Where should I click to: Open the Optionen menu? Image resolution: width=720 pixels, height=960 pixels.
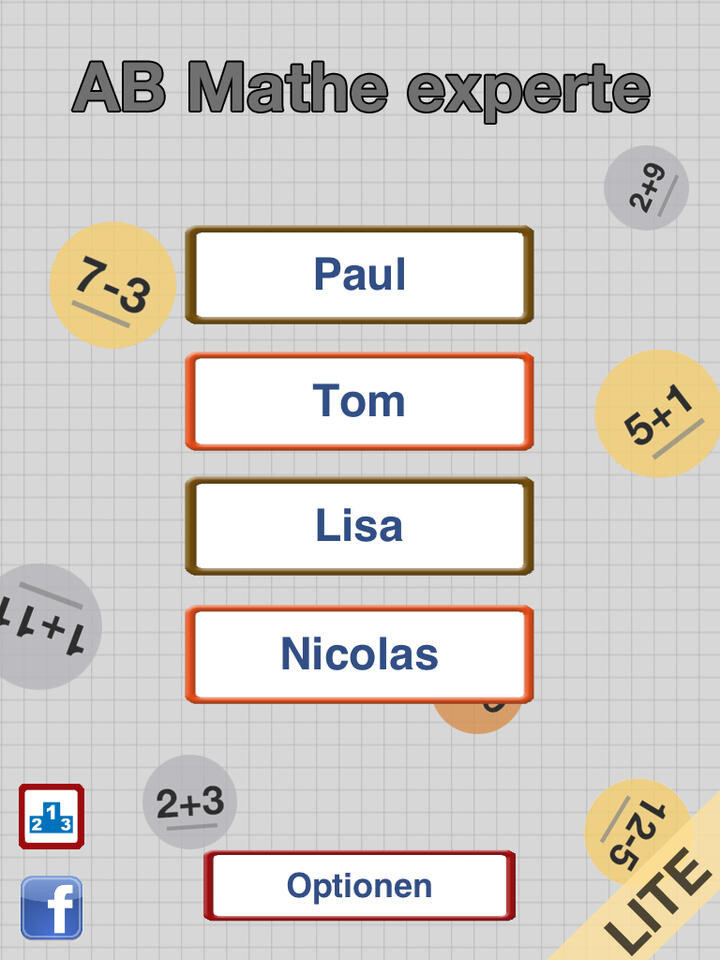pos(359,886)
